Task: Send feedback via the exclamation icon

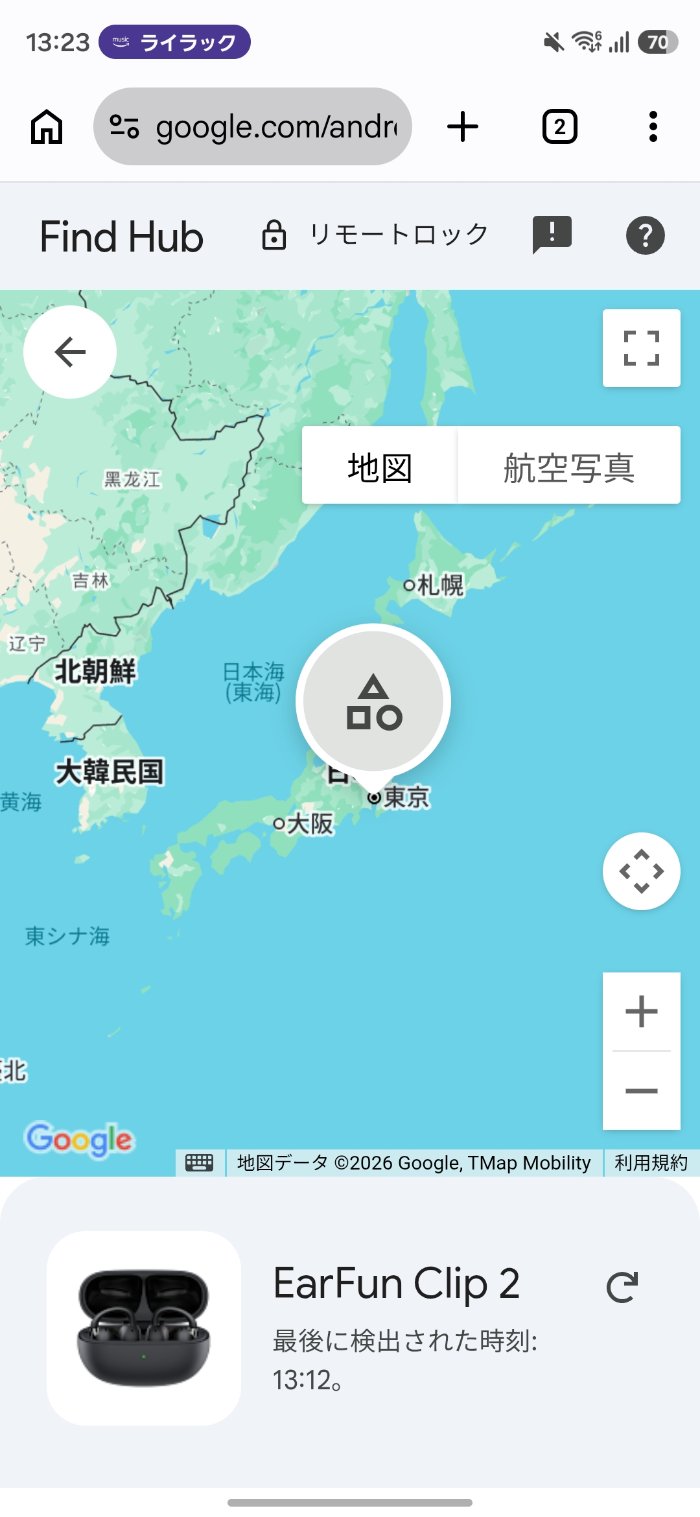Action: pyautogui.click(x=551, y=235)
